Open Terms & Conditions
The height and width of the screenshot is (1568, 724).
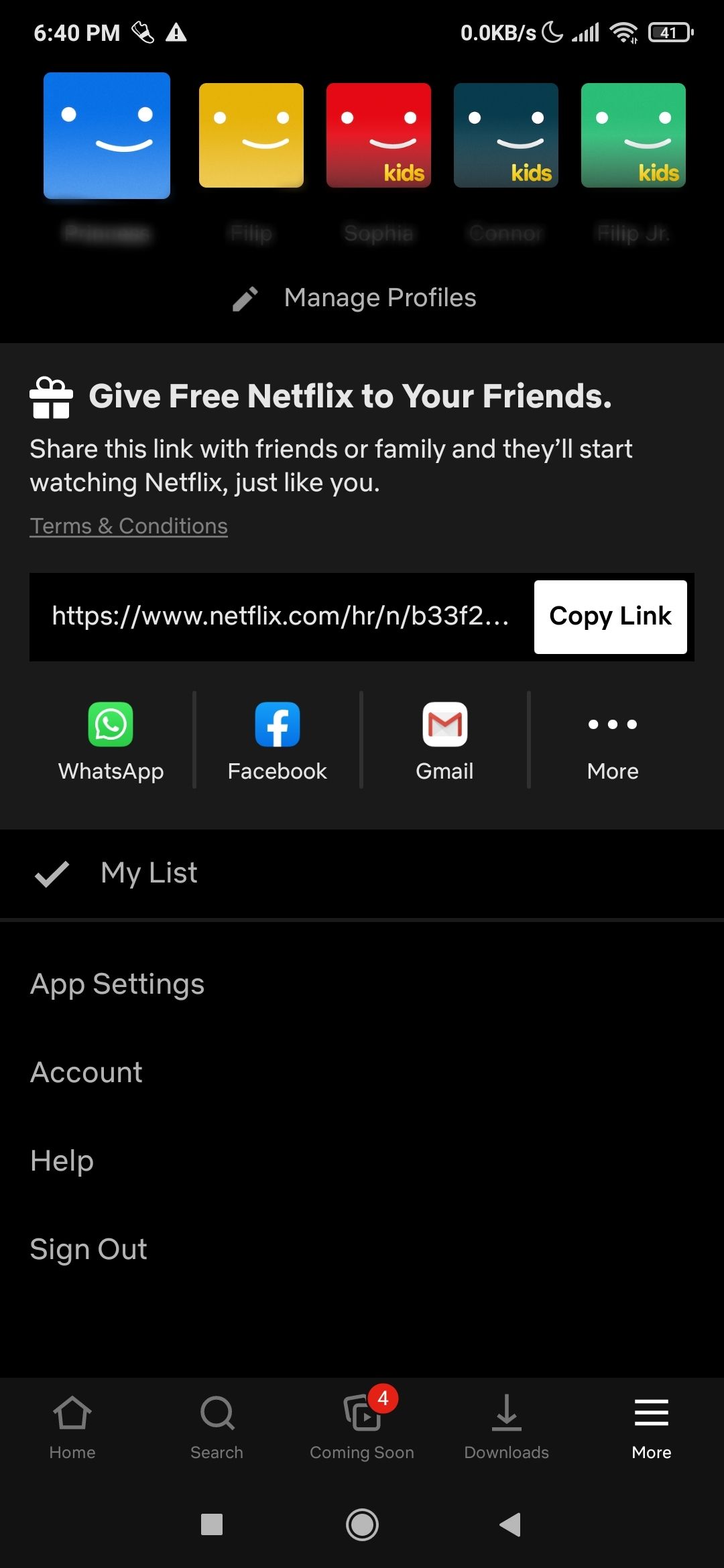point(129,525)
